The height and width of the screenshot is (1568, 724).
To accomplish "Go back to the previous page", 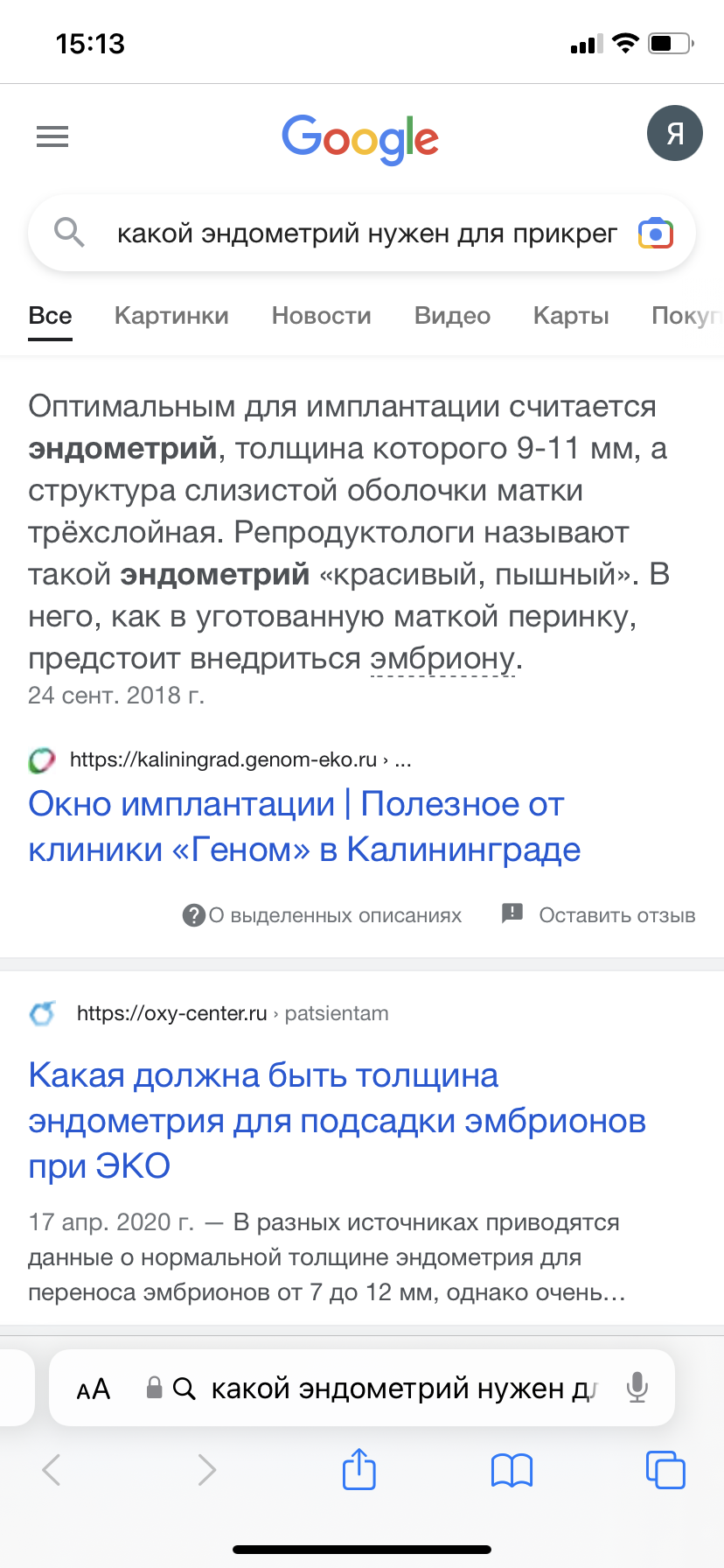I will tap(52, 1469).
